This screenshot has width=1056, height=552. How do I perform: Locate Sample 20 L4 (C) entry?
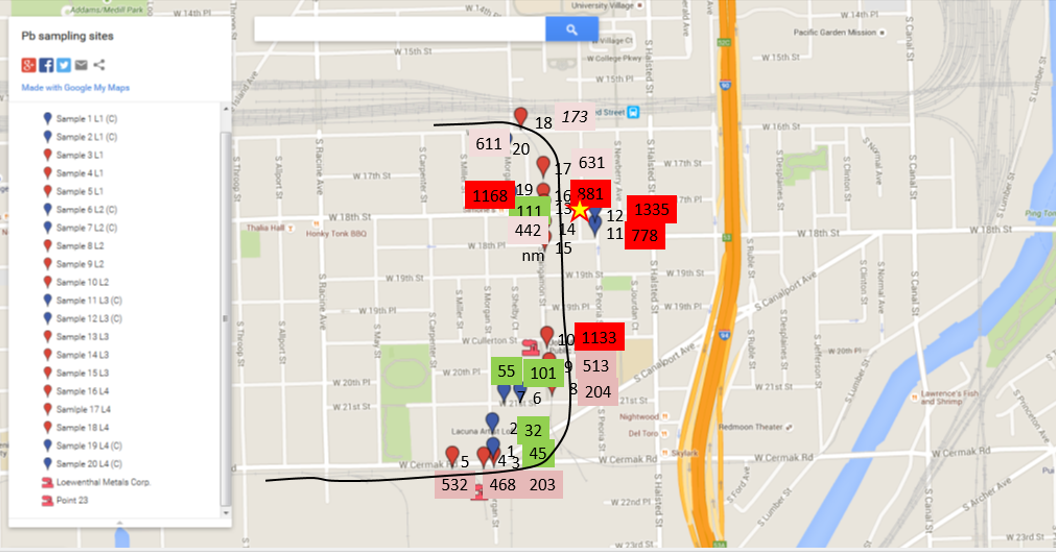pos(87,463)
